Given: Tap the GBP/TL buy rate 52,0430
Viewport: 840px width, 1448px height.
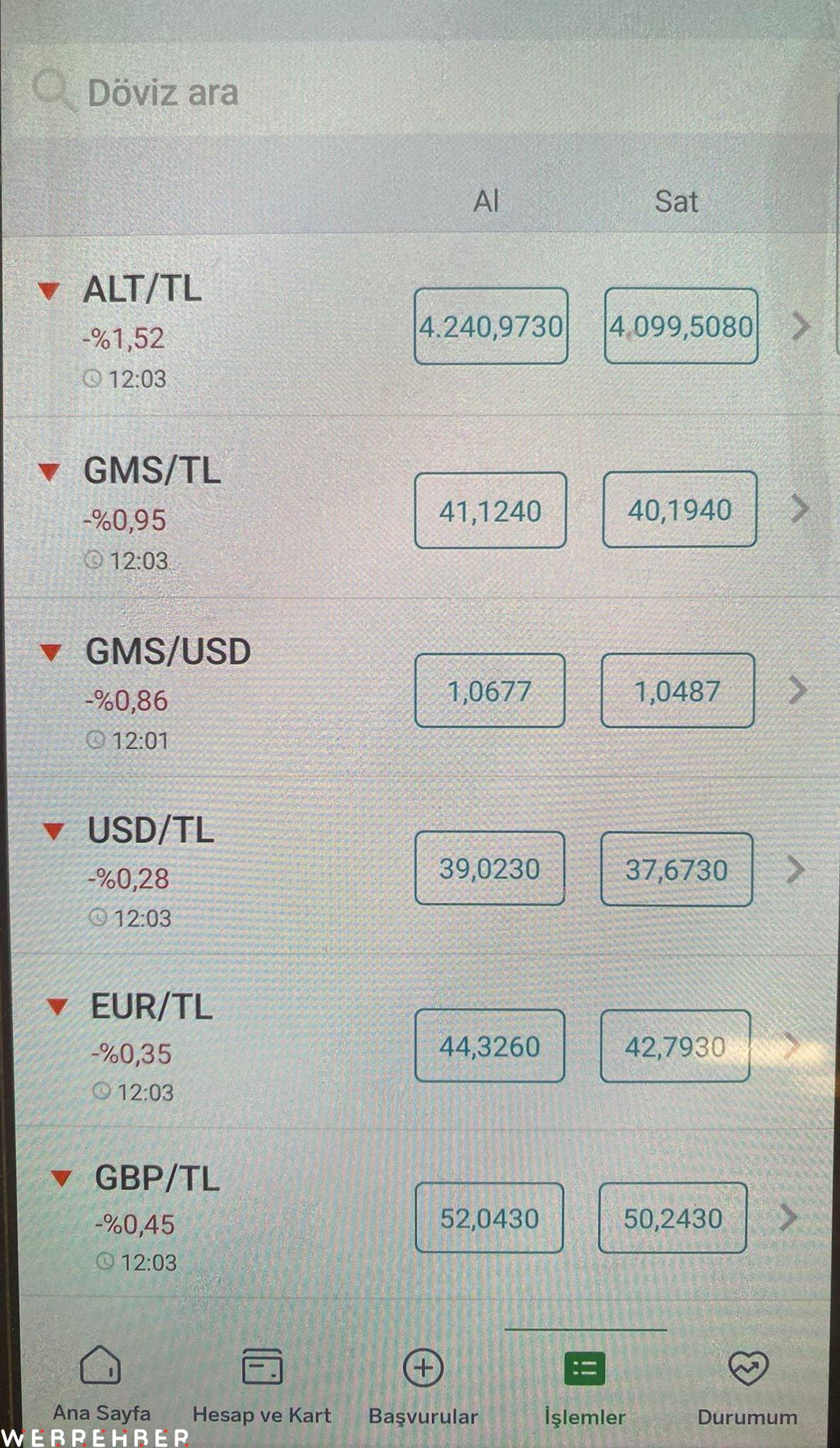Looking at the screenshot, I should point(489,1218).
